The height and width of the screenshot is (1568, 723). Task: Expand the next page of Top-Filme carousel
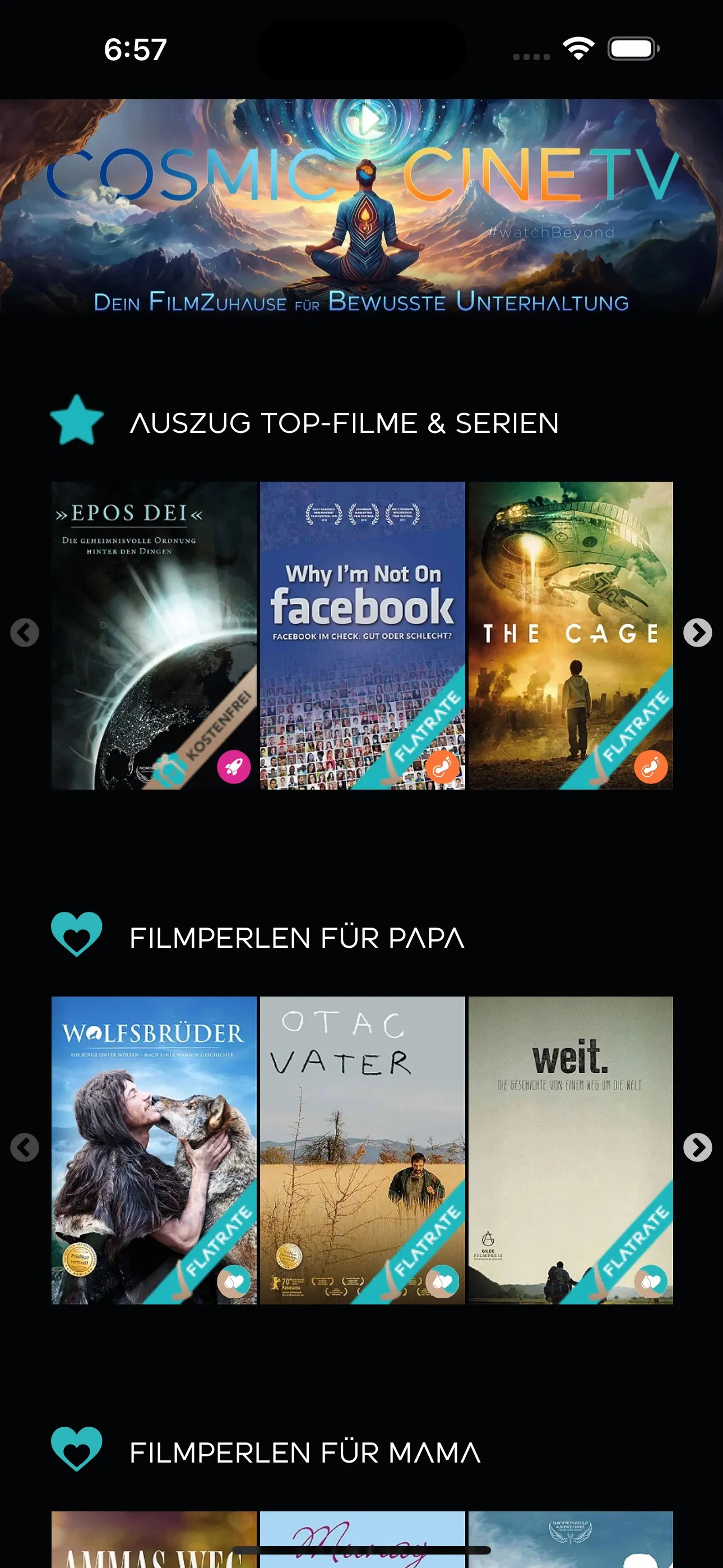[x=697, y=633]
